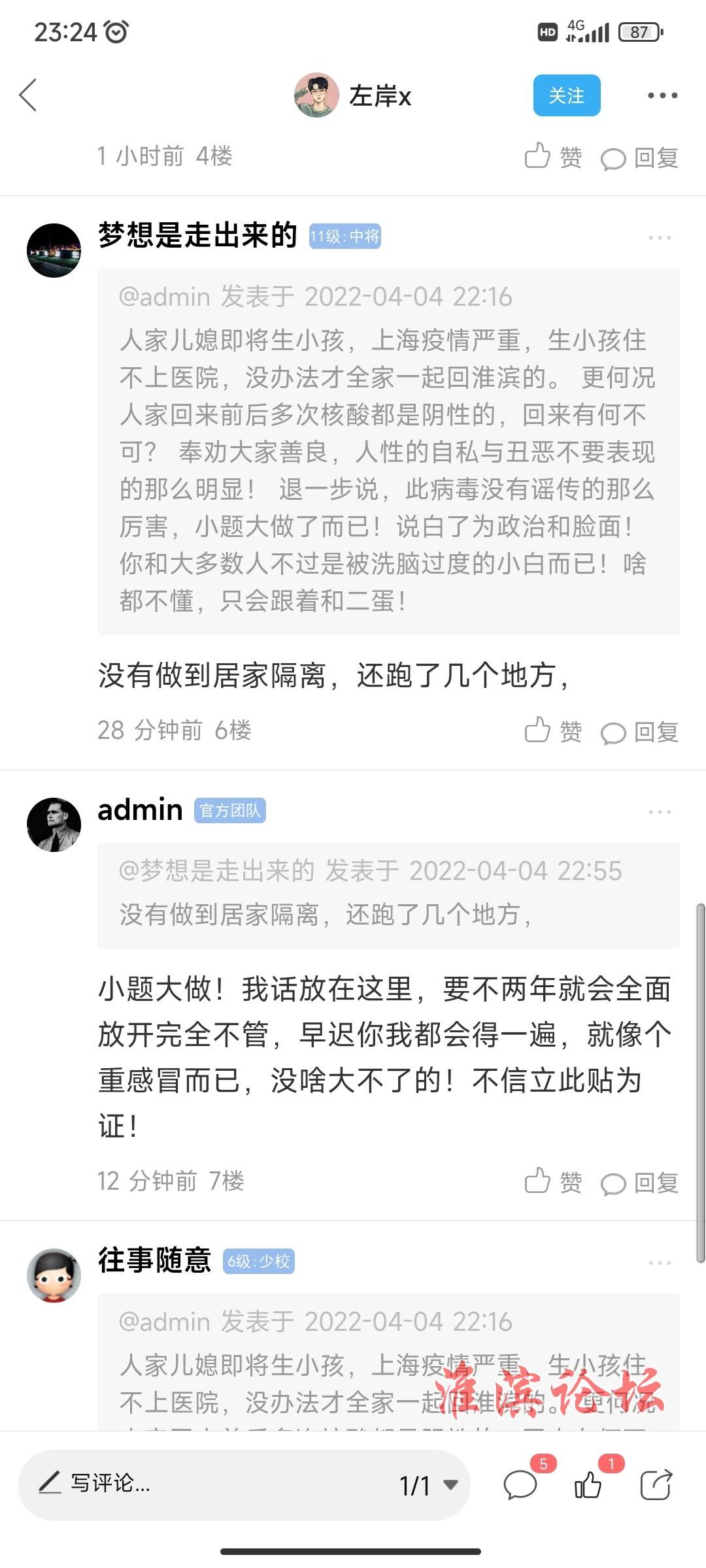Open 梦想是走出来的's profile avatar

coord(54,250)
